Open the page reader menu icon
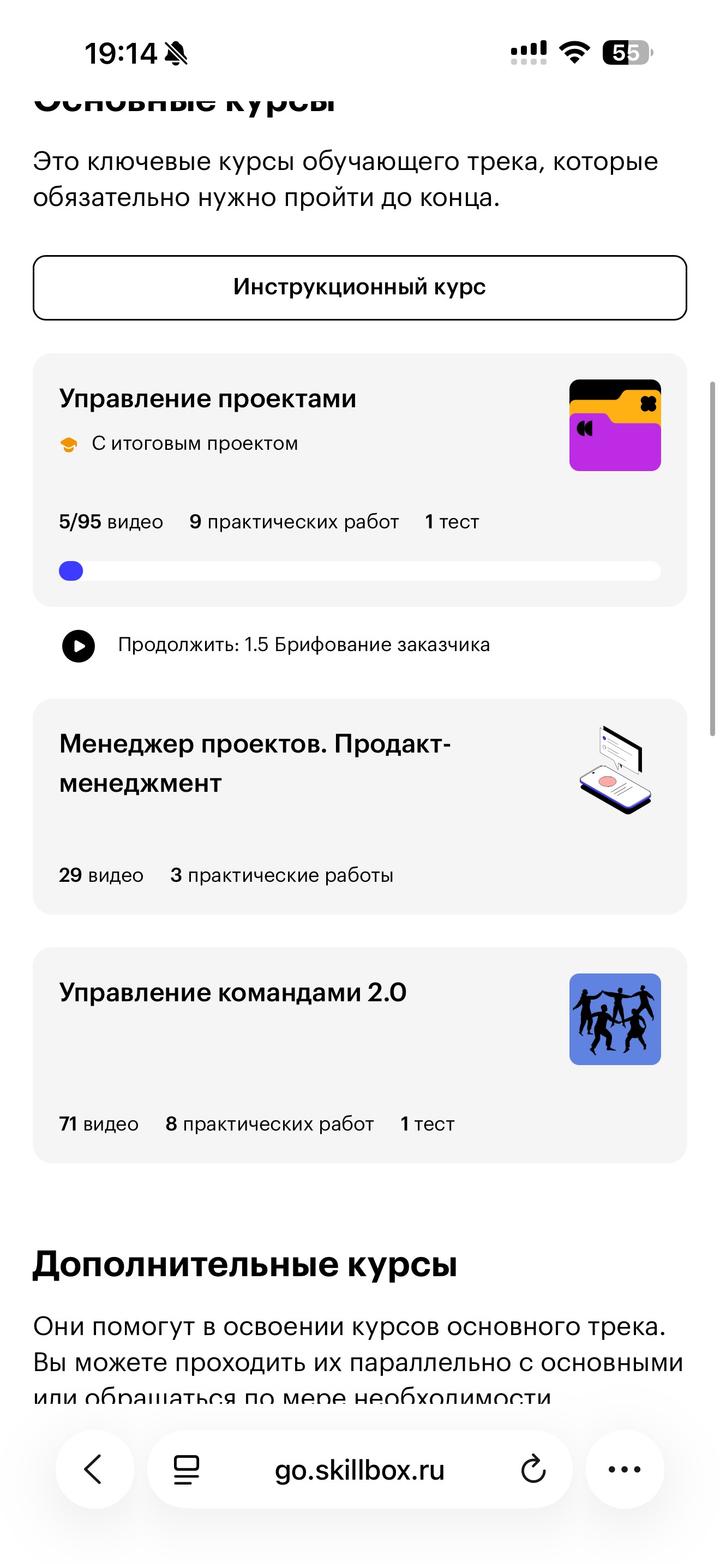The image size is (720, 1564). [187, 1469]
